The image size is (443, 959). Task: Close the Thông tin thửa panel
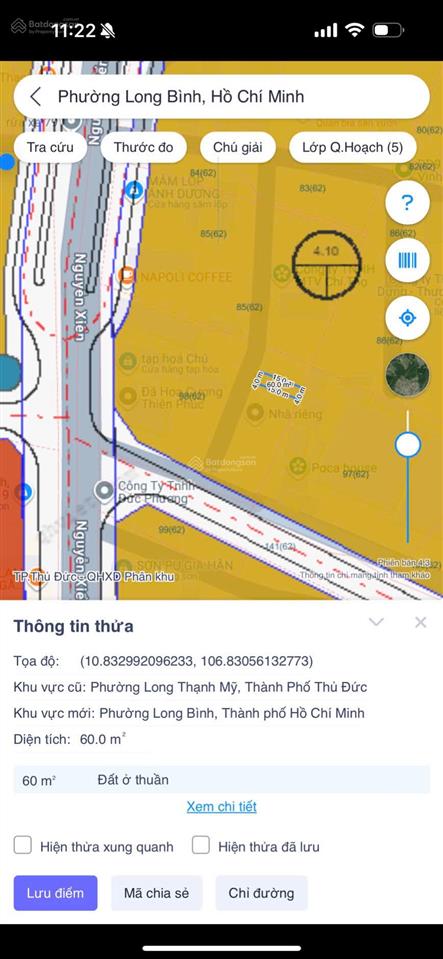click(420, 623)
